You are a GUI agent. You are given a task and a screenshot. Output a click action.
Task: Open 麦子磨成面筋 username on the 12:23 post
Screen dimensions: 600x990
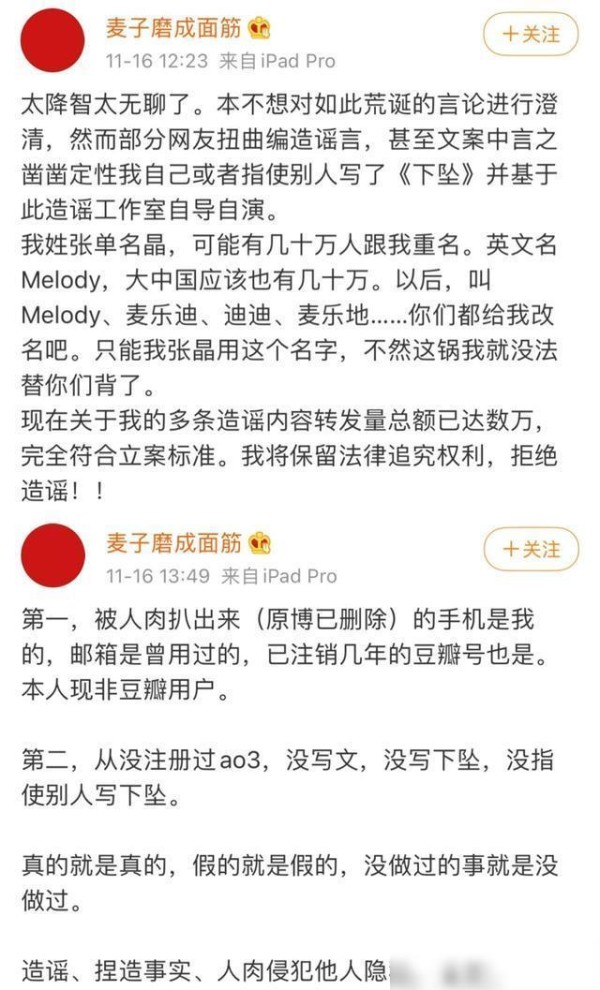[x=174, y=28]
